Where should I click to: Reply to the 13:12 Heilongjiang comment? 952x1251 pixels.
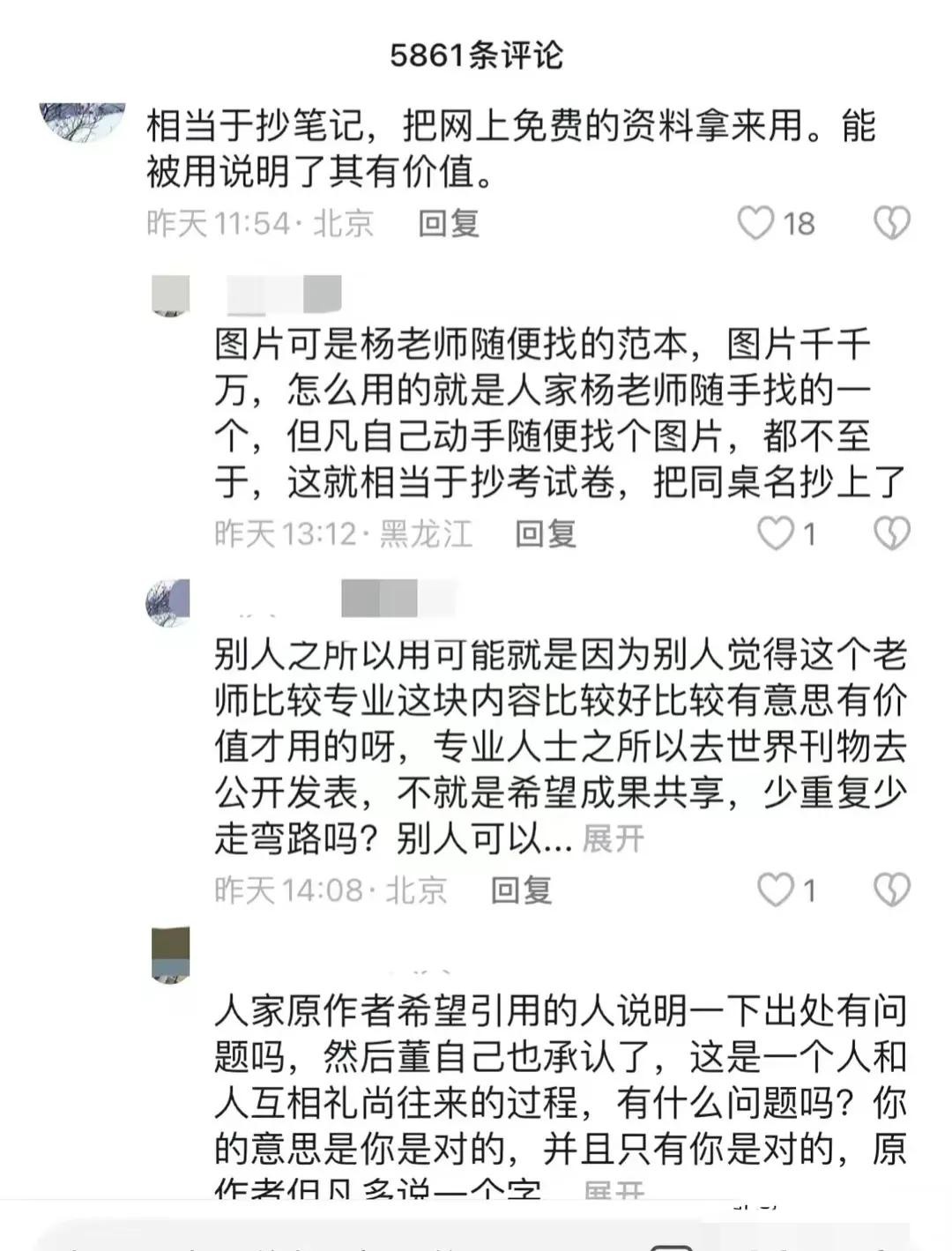tap(545, 533)
